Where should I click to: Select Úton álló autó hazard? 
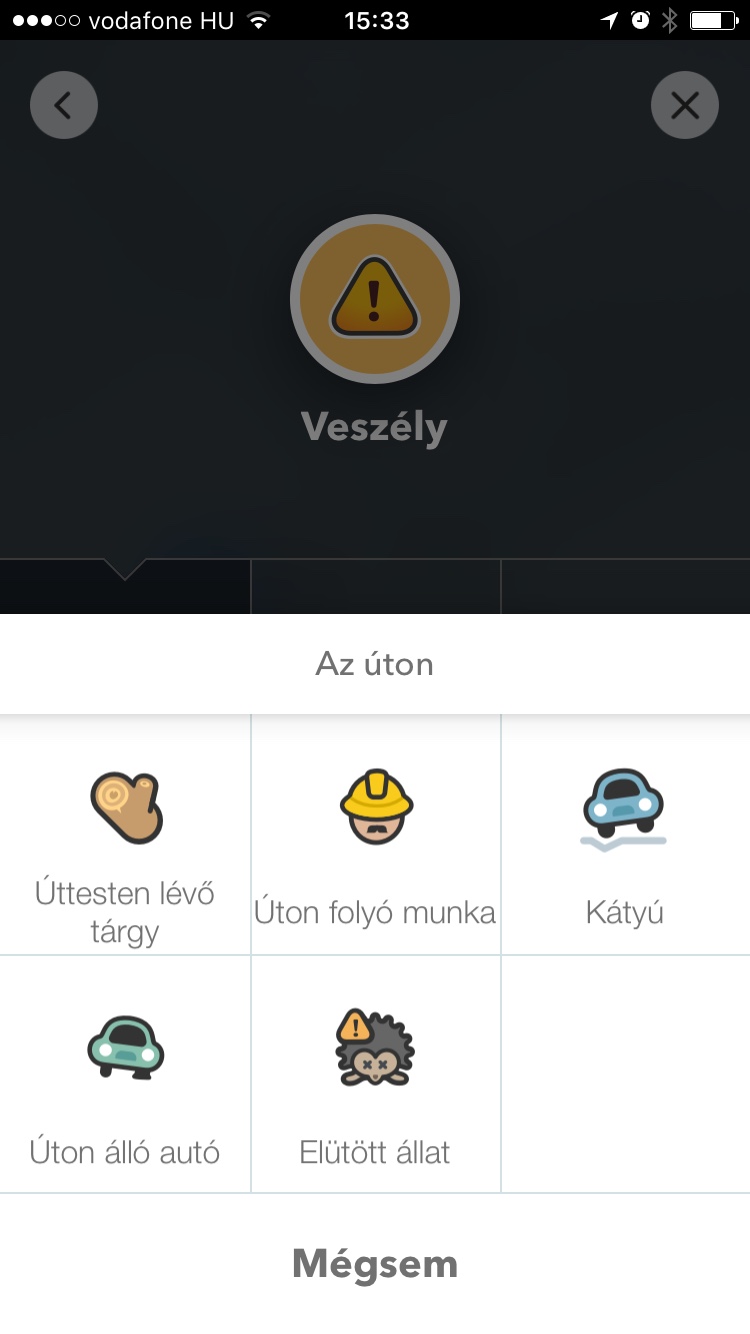(x=125, y=1074)
